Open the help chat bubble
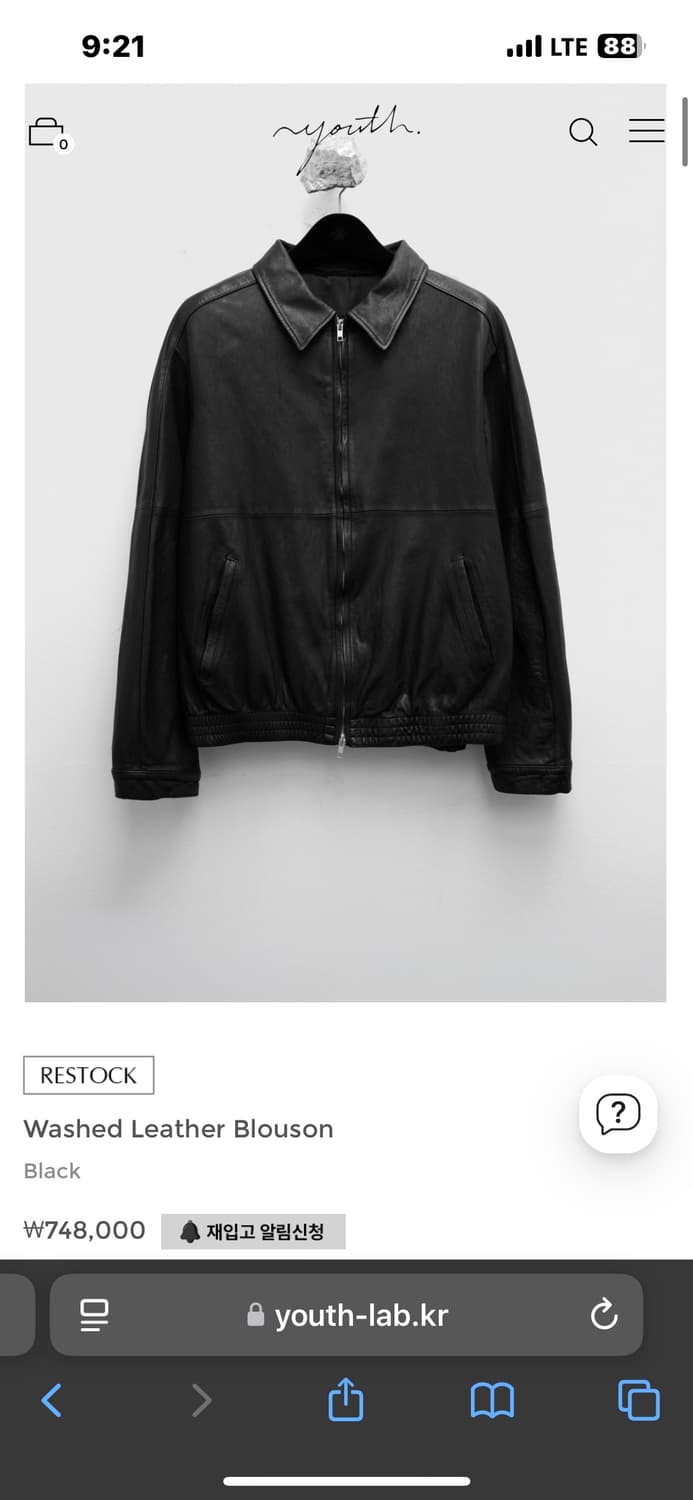Image resolution: width=693 pixels, height=1500 pixels. (x=618, y=1113)
